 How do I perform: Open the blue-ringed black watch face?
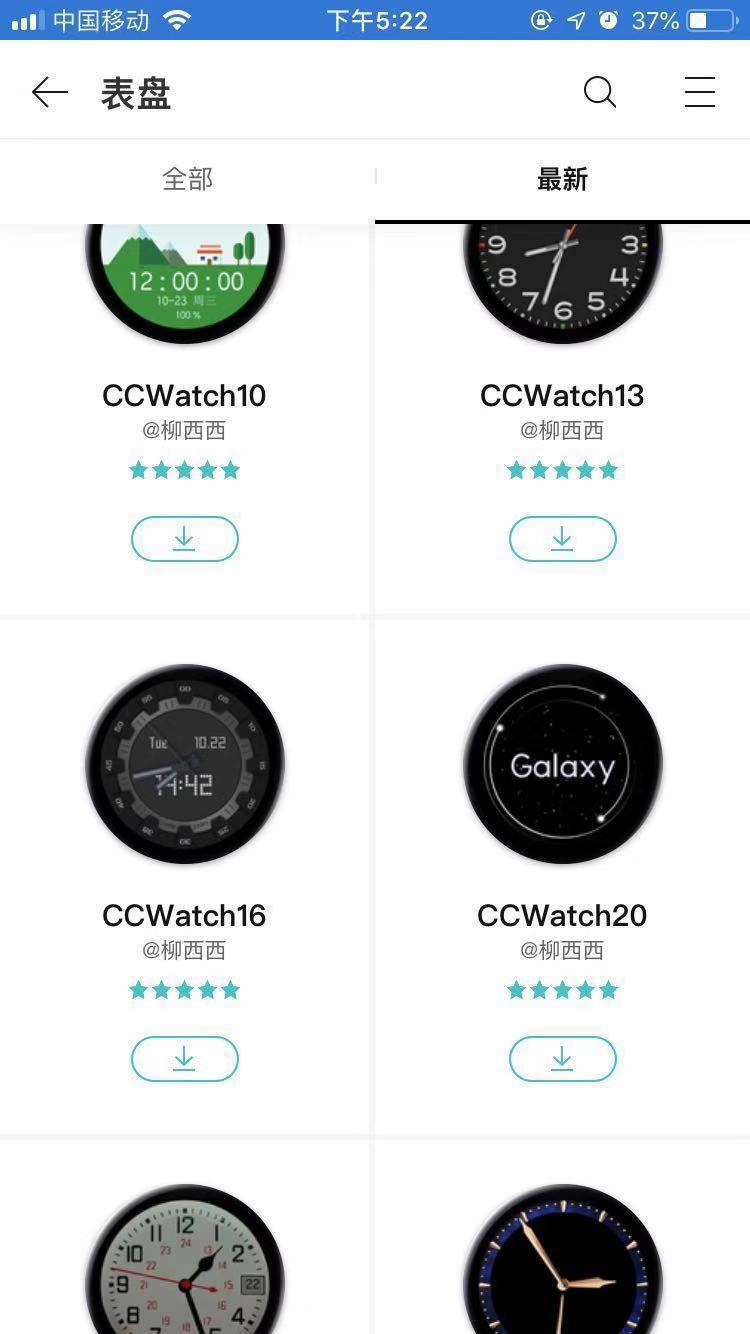[562, 1265]
